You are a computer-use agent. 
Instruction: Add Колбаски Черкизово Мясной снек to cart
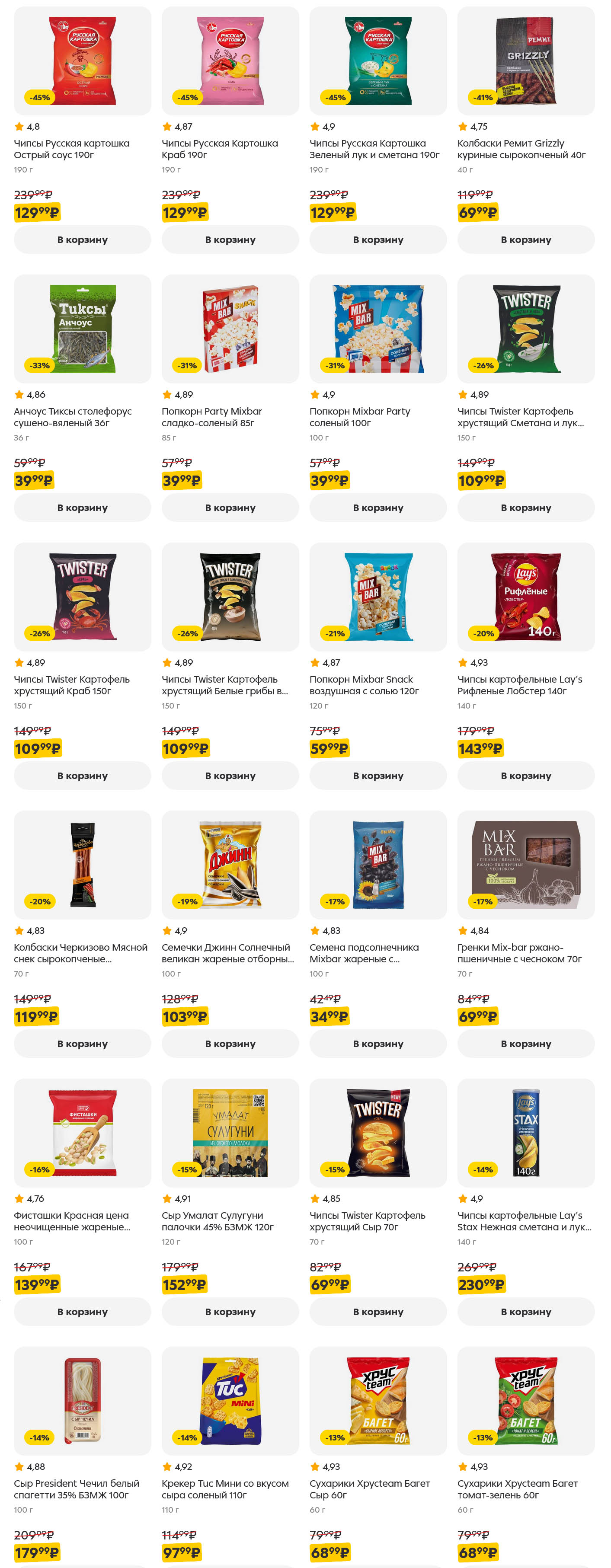(82, 1043)
